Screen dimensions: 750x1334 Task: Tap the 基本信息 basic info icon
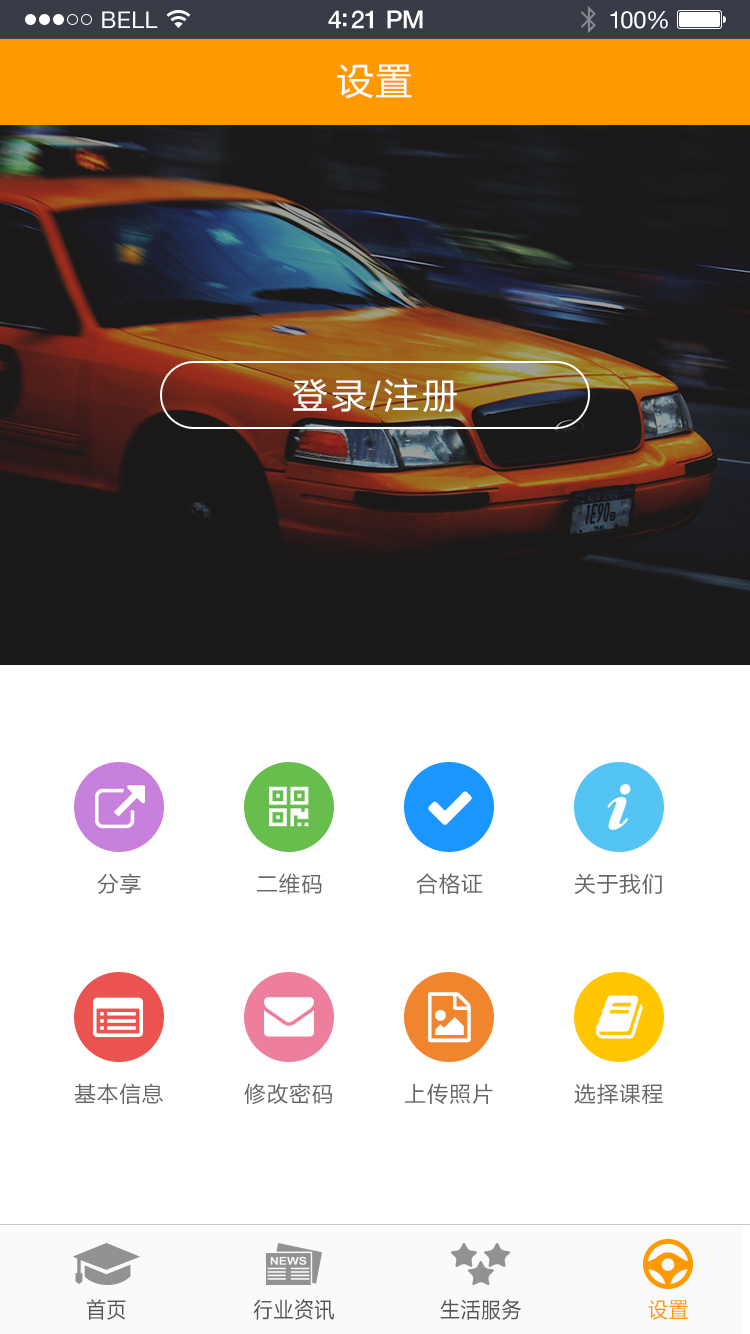pos(118,1016)
